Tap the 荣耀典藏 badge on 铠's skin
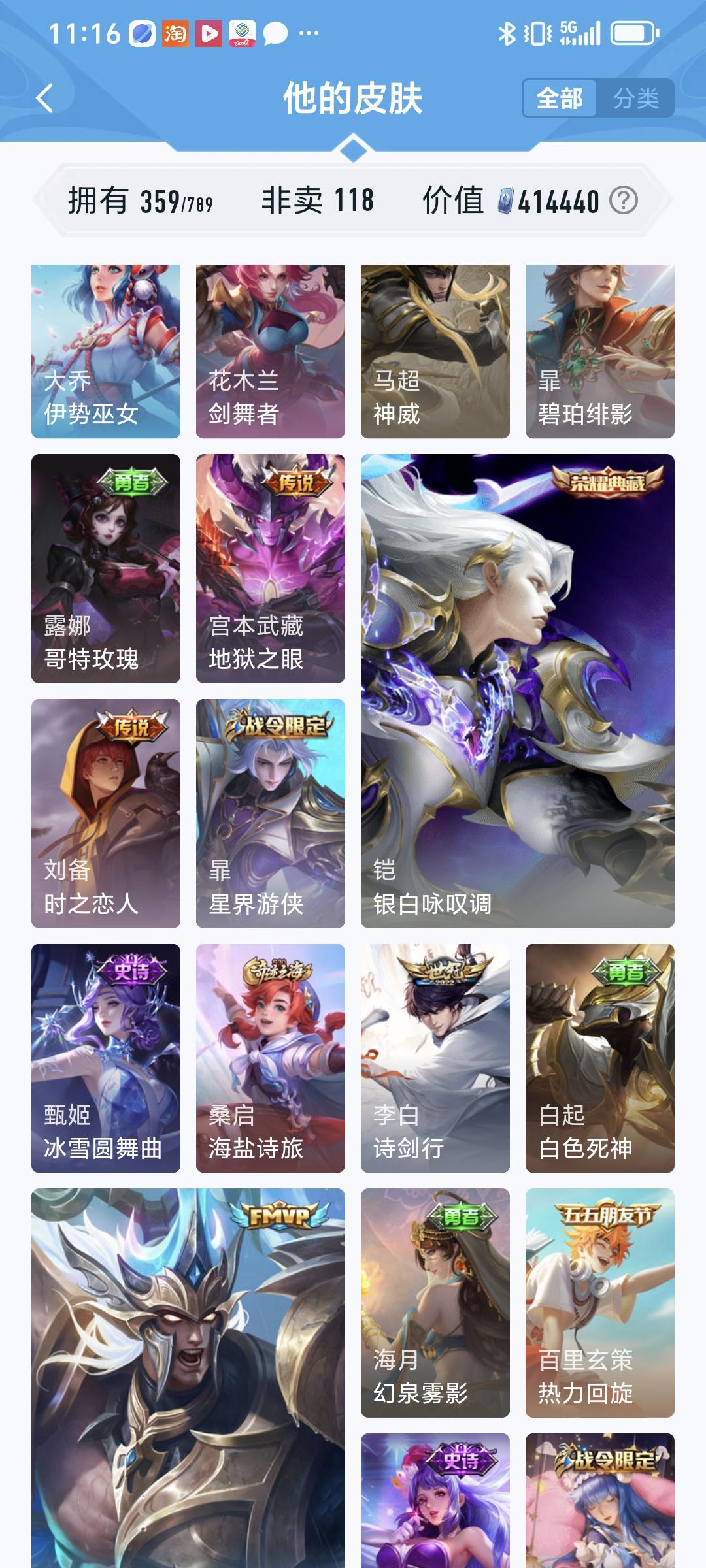706x1568 pixels. [x=606, y=483]
